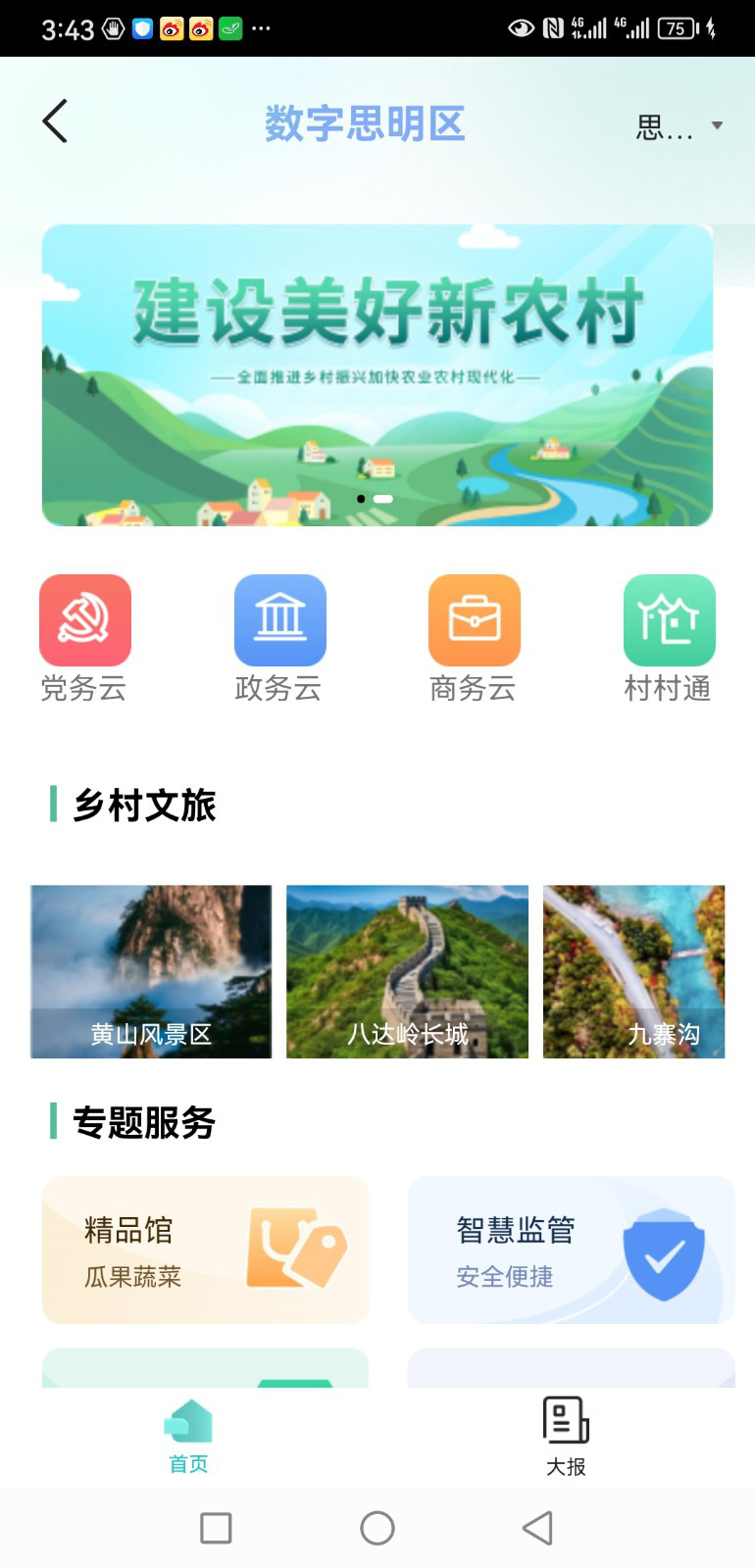
Task: Open 精品馆 瓜果蔬菜 card
Action: [205, 1250]
